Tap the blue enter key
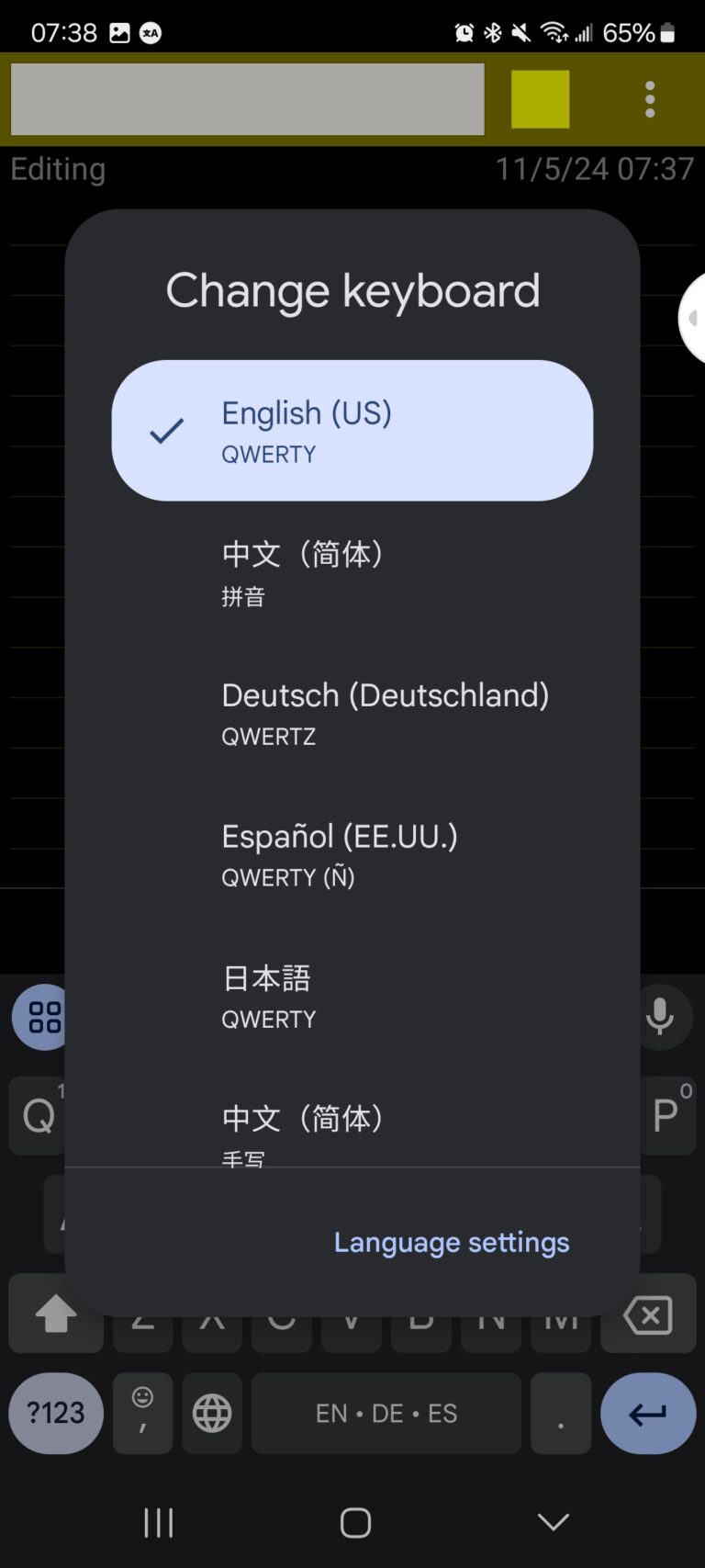705x1568 pixels. pyautogui.click(x=648, y=1414)
